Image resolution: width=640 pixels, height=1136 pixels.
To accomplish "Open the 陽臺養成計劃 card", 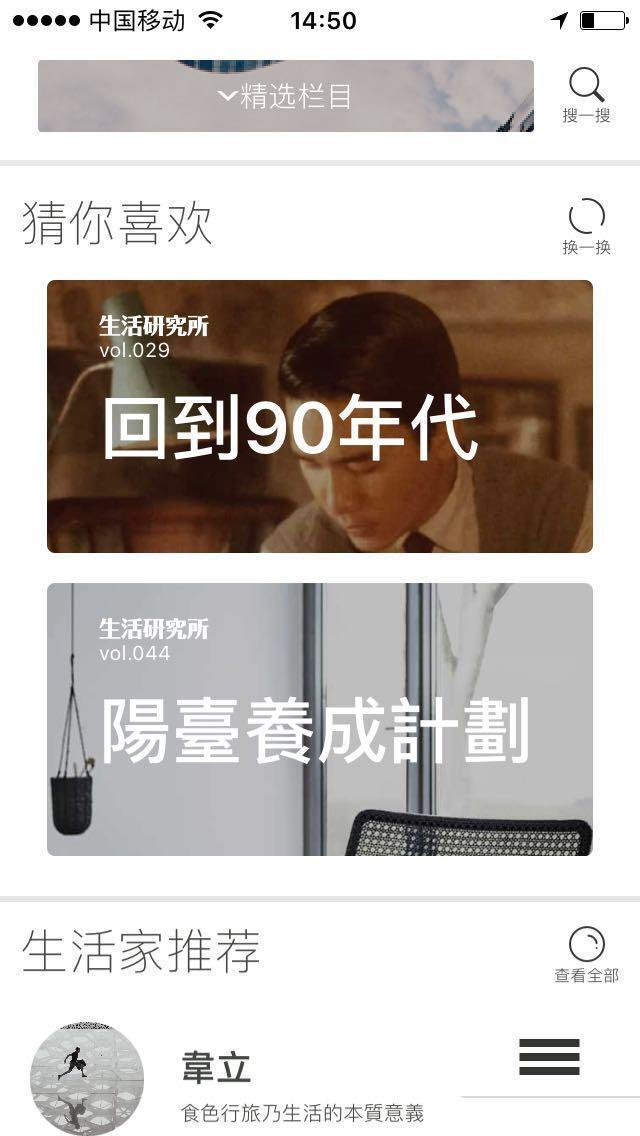I will [320, 719].
